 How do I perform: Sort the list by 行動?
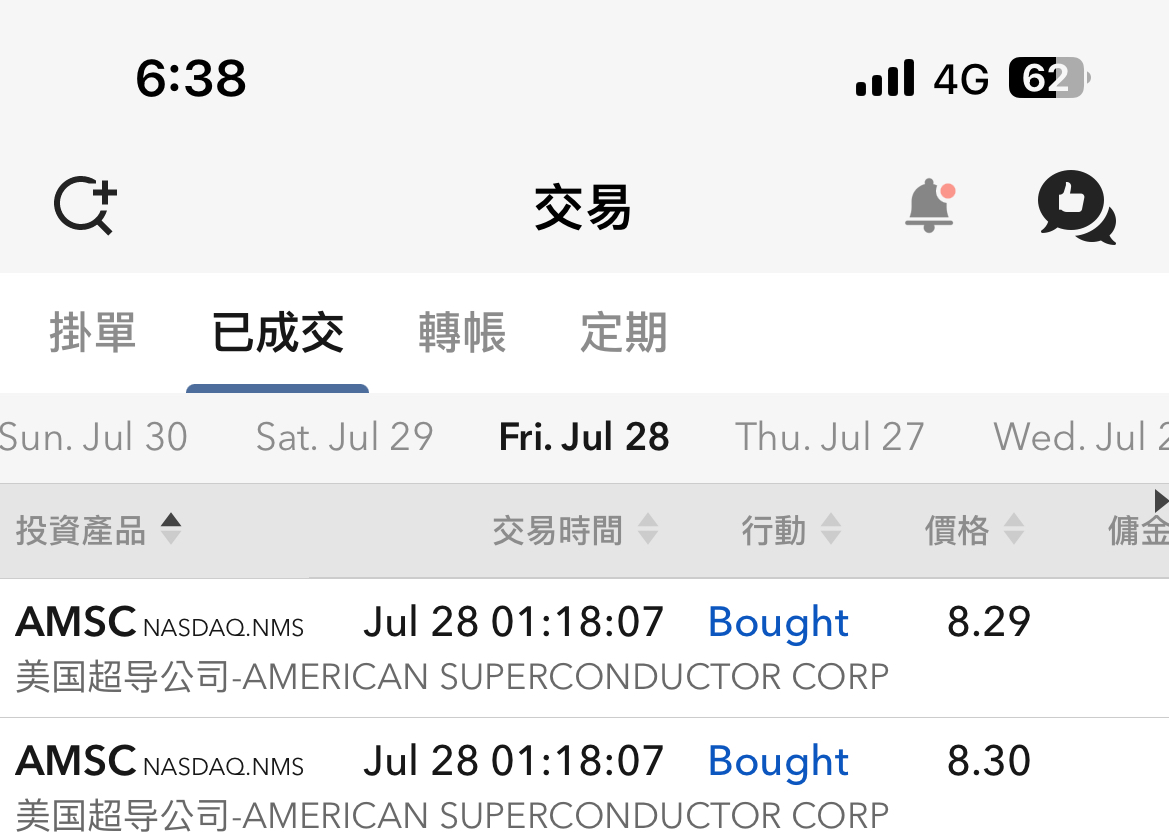[x=790, y=530]
